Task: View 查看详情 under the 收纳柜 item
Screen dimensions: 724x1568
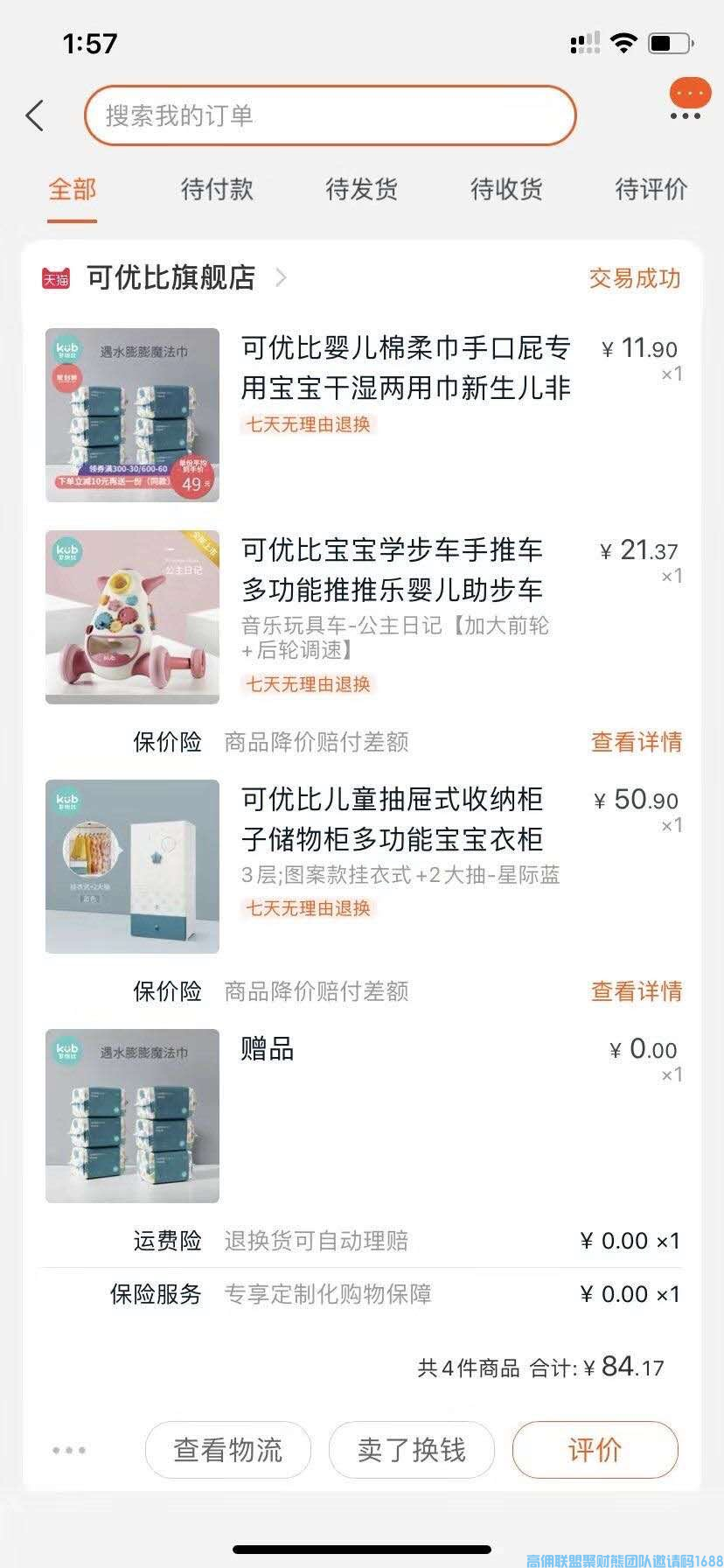Action: tap(636, 991)
